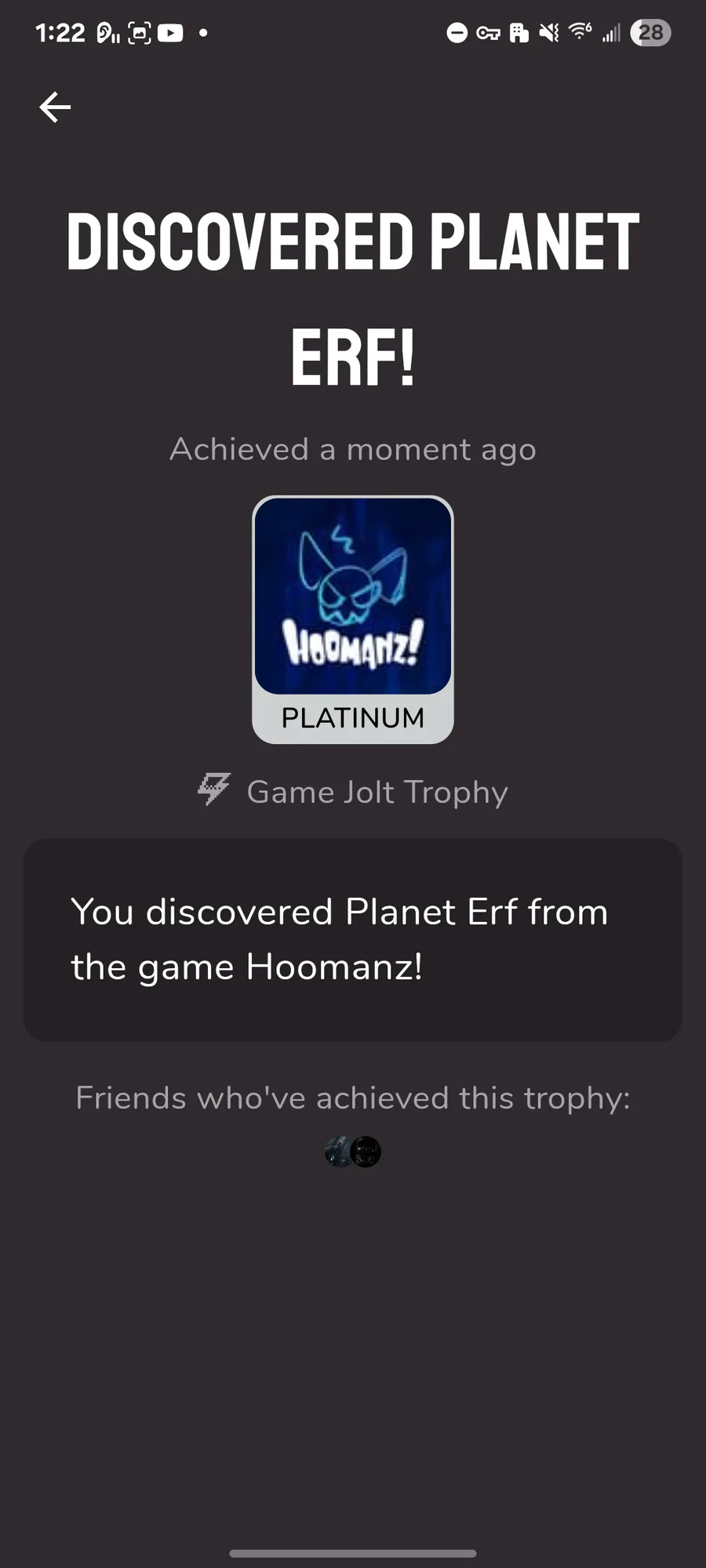
Task: Go back using the top arrow
Action: tap(55, 107)
